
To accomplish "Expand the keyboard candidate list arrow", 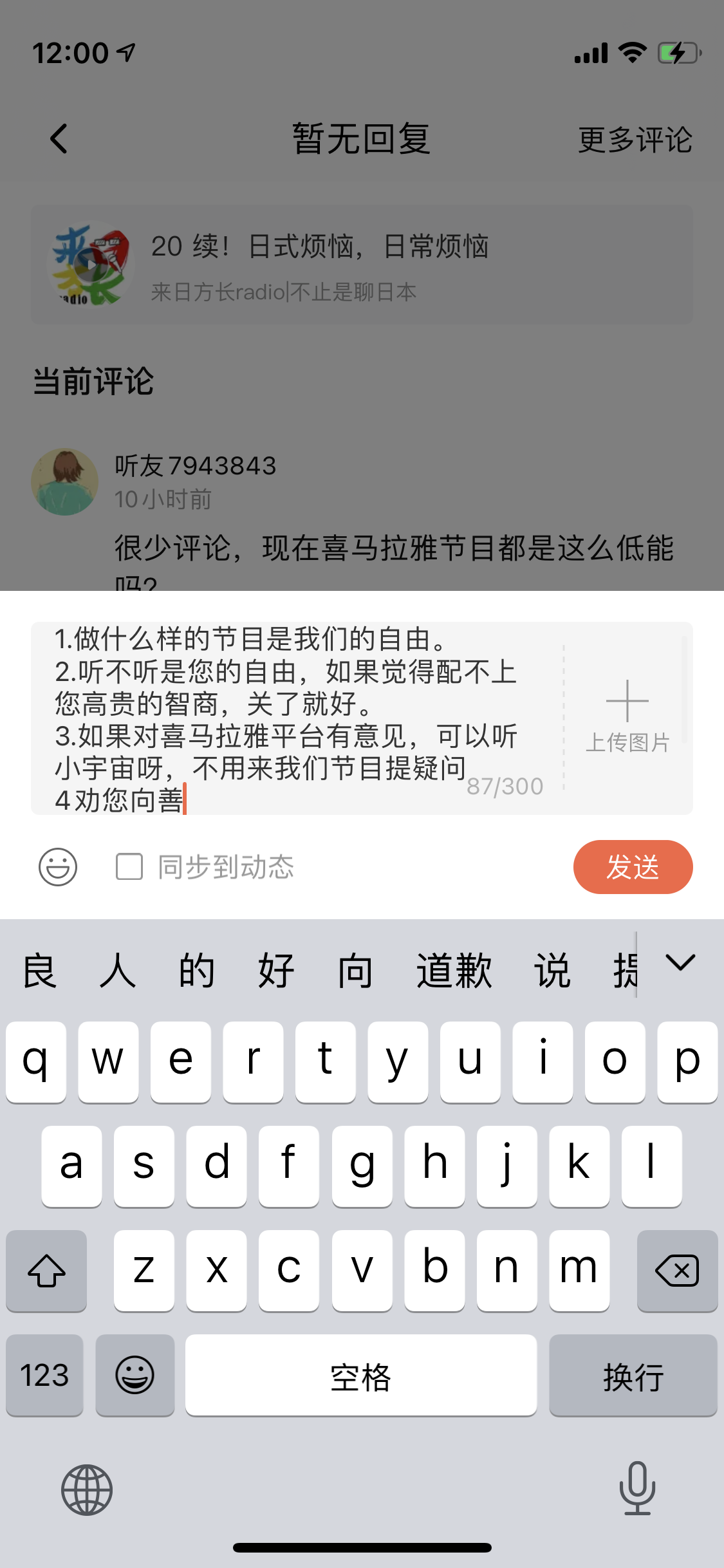I will [x=680, y=963].
